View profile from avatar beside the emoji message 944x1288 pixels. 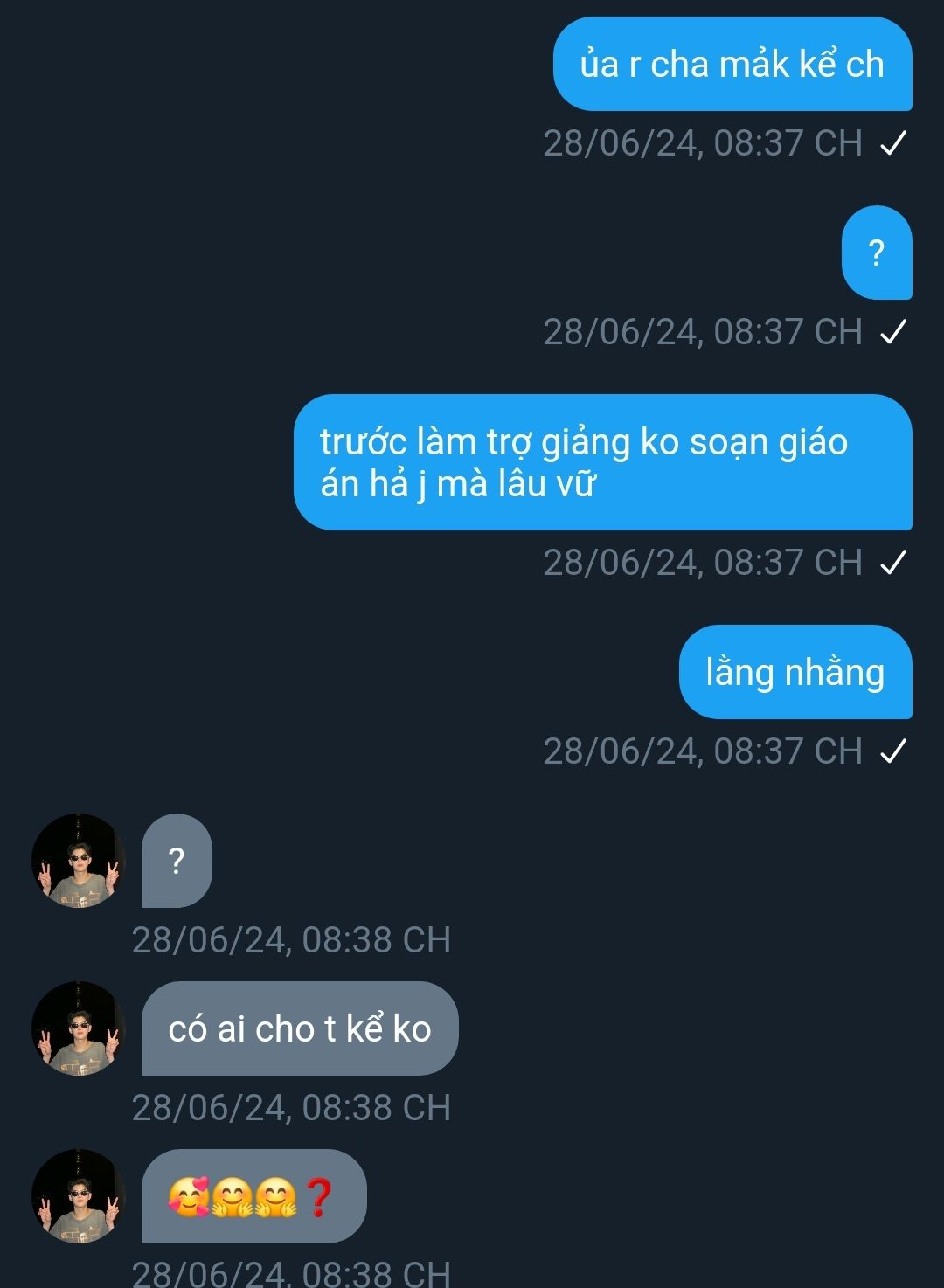click(x=79, y=1196)
